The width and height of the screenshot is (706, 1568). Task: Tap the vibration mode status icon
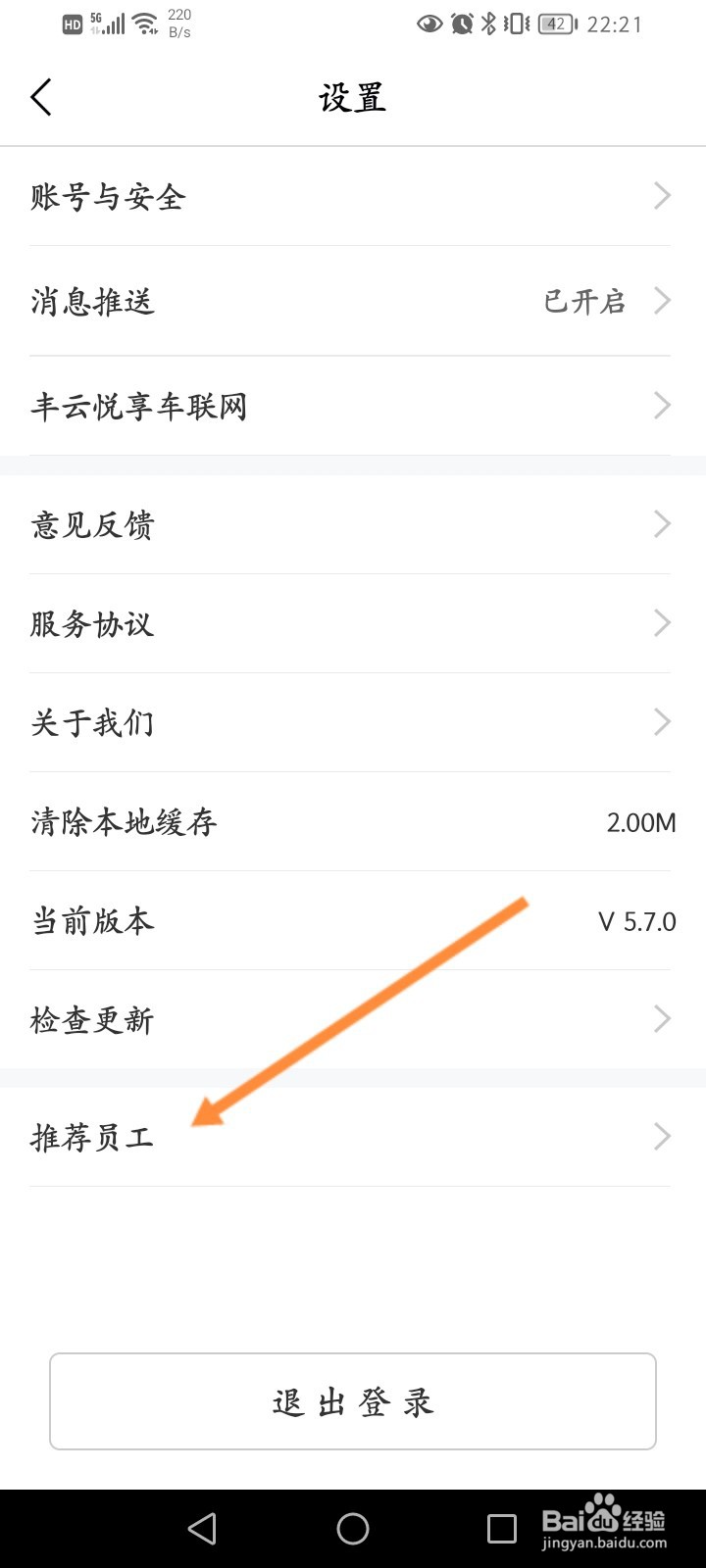pos(514,24)
